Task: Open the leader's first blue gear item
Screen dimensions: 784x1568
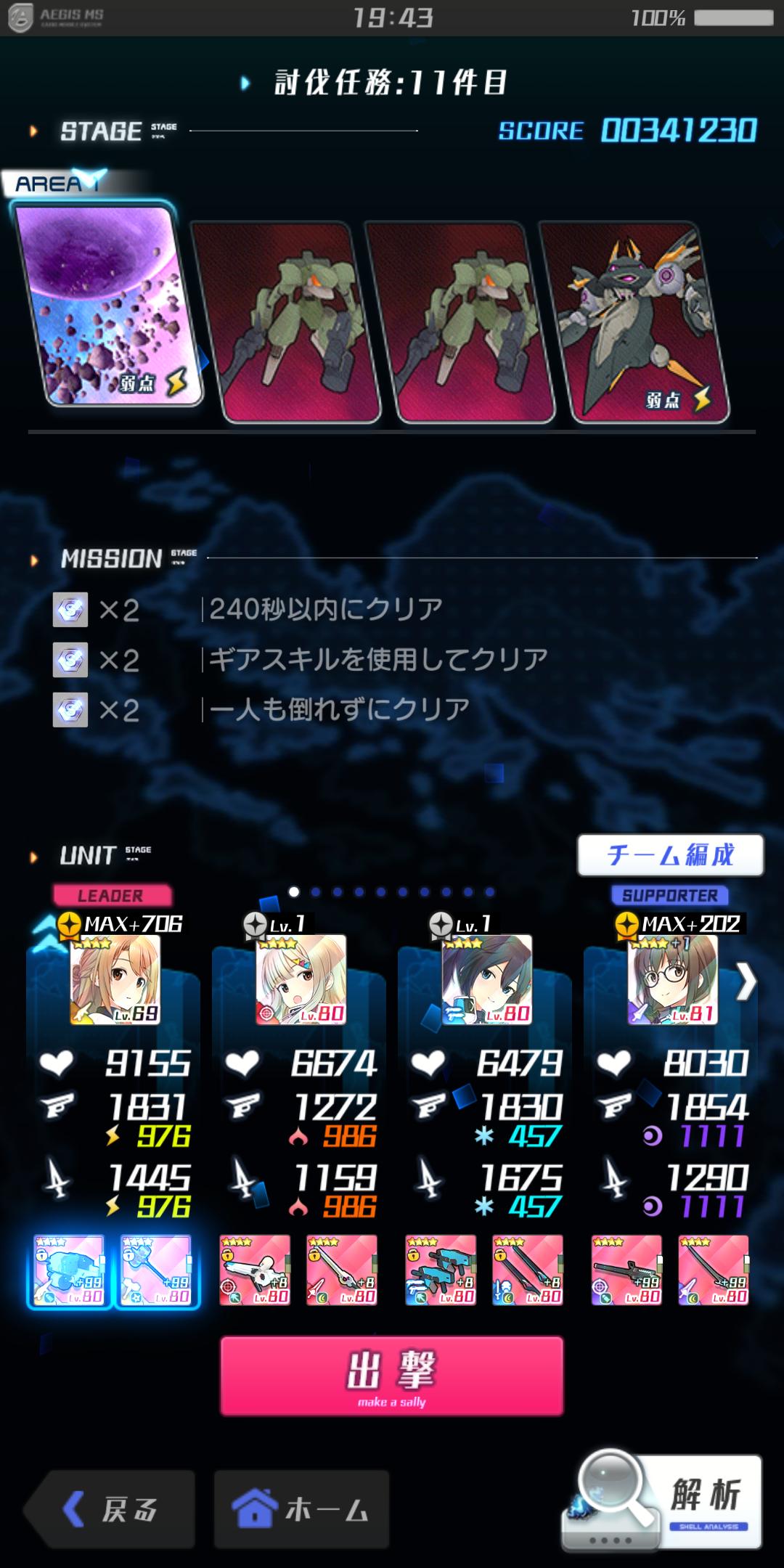Action: (x=69, y=1270)
